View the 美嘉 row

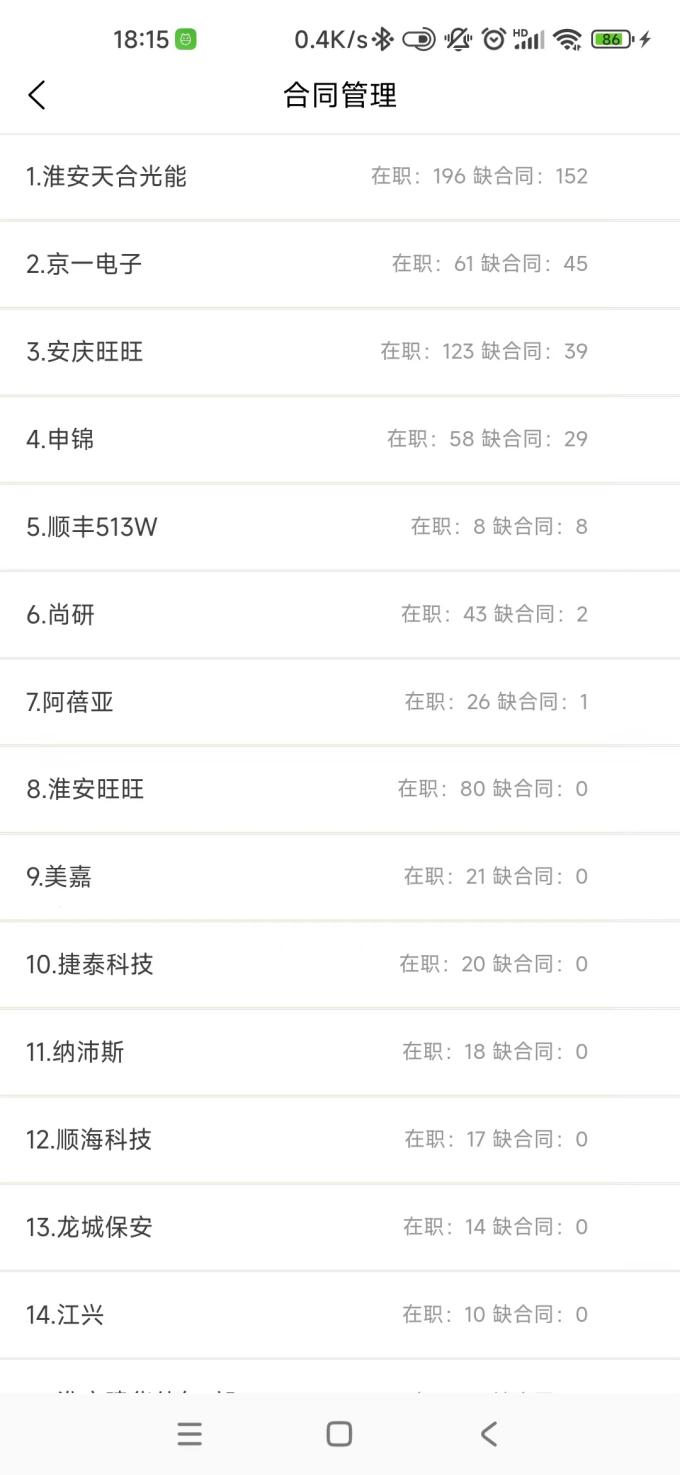point(340,877)
